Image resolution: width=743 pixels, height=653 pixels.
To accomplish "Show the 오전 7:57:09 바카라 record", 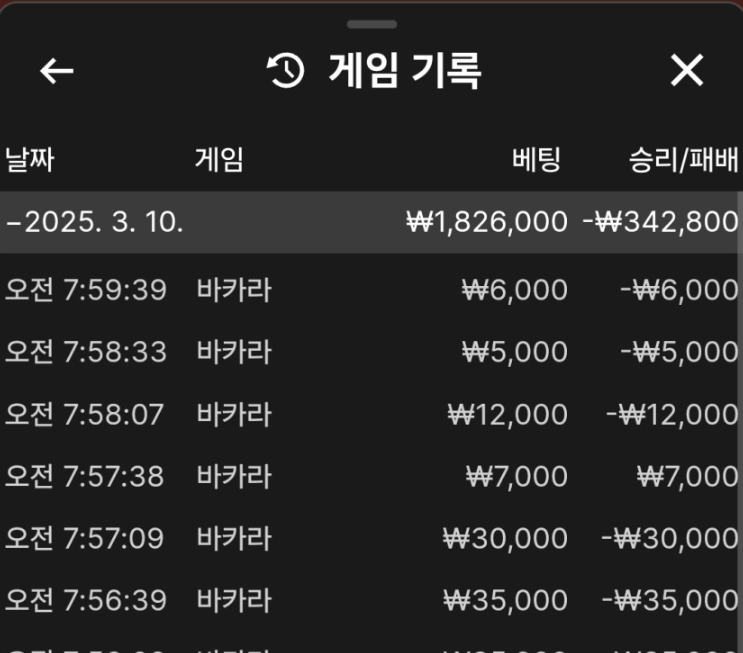I will pos(371,538).
